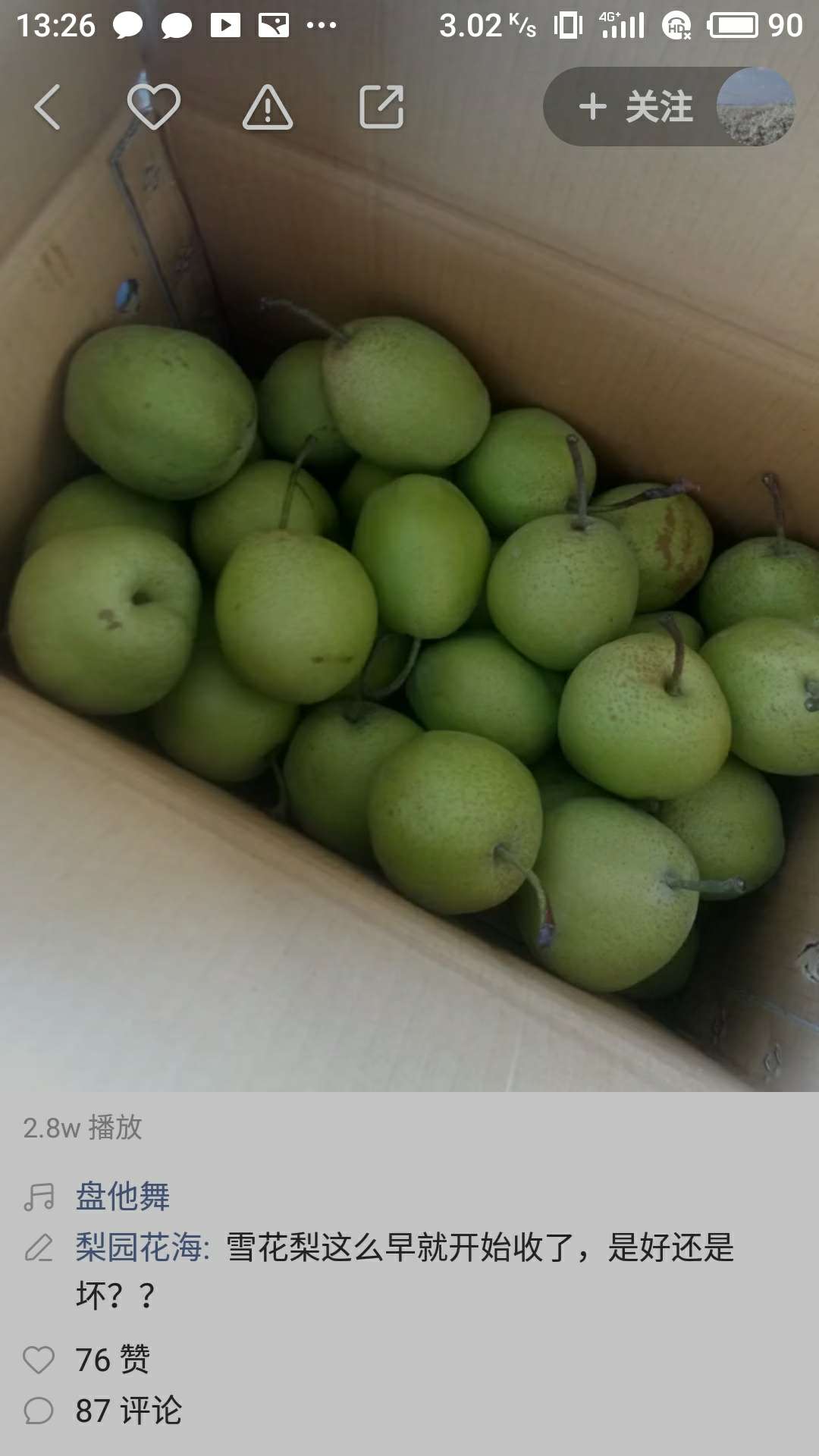Open the profile of 梨园花海
This screenshot has width=819, height=1456.
142,1247
